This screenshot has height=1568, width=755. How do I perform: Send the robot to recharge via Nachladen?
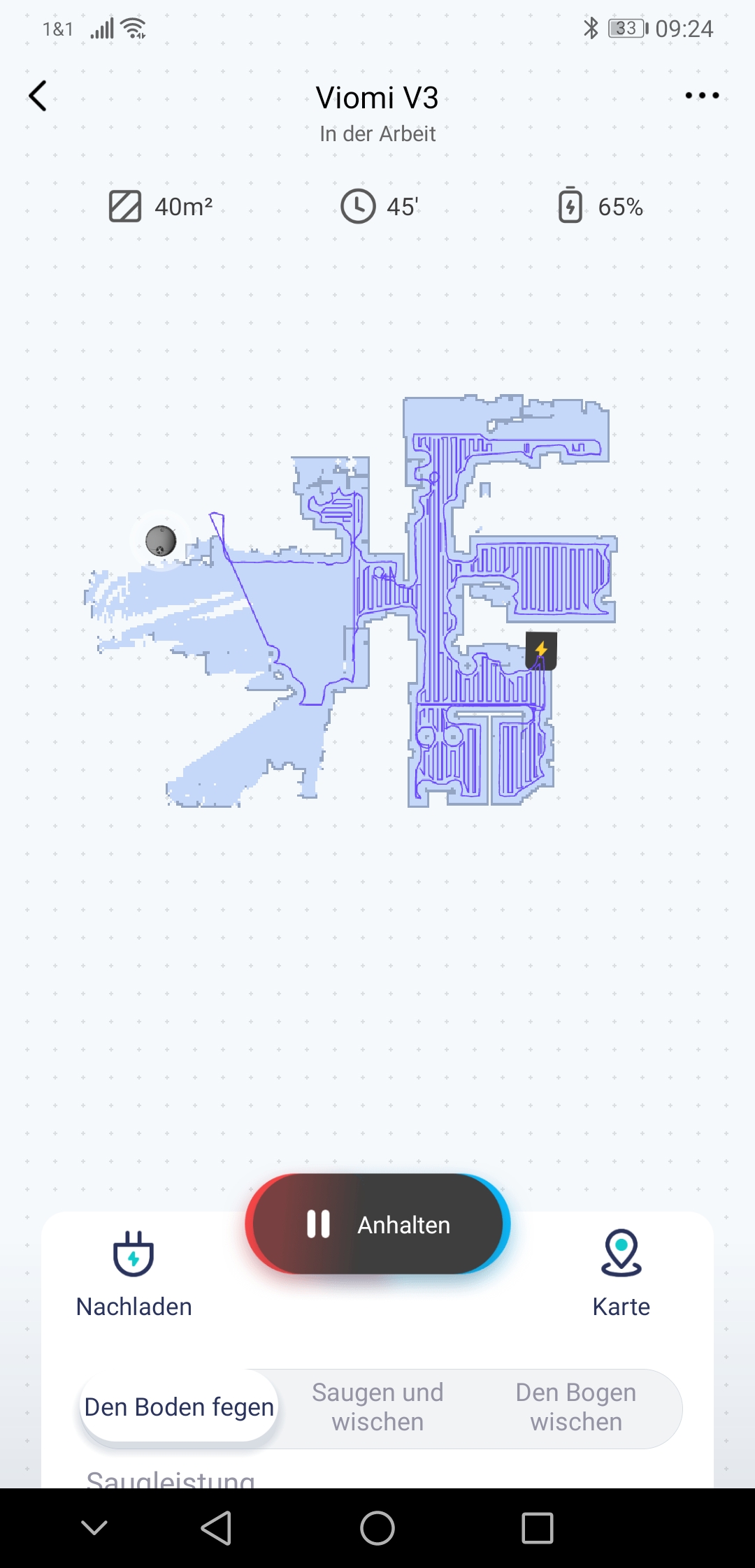[134, 1273]
